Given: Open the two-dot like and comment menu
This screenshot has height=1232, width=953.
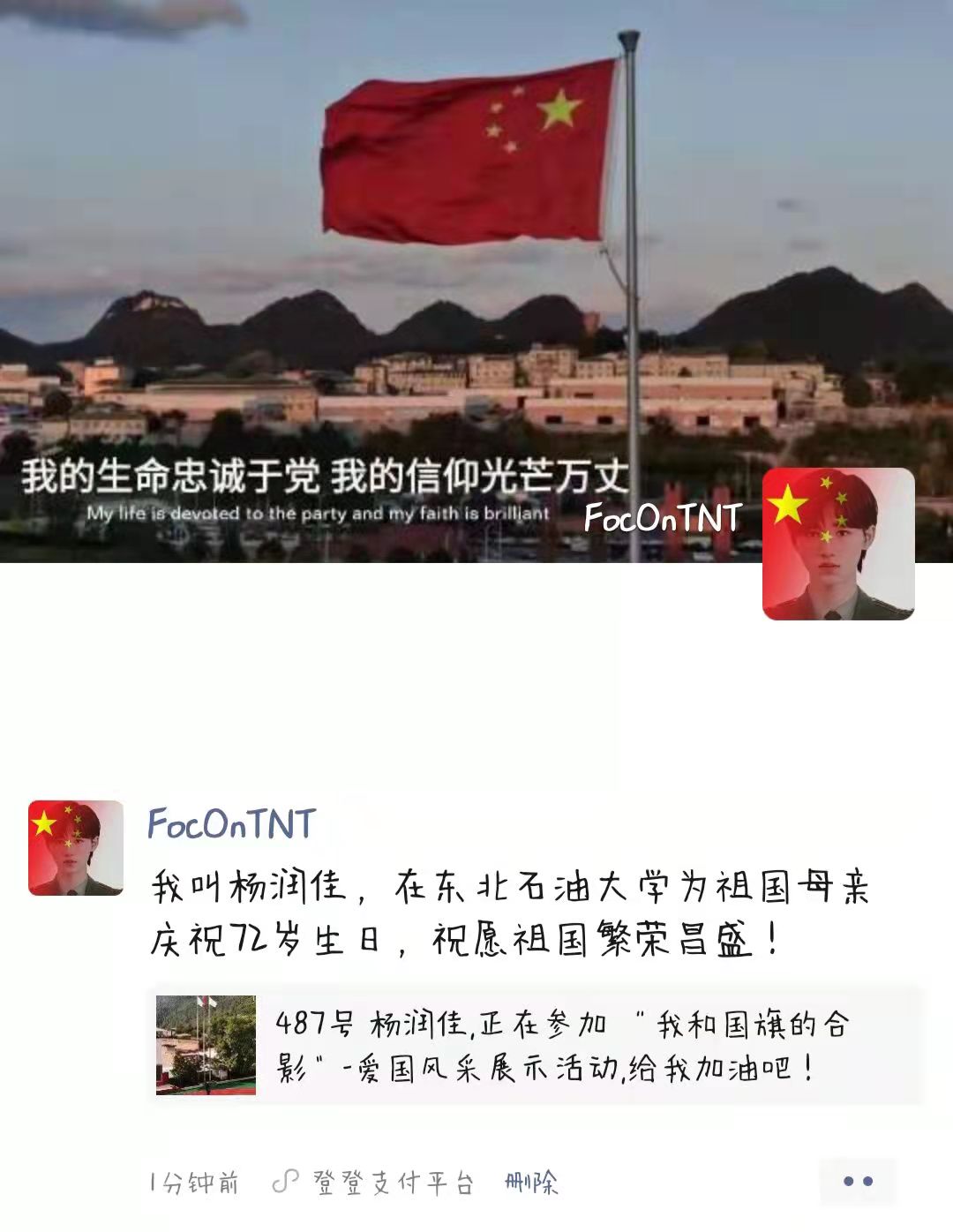Looking at the screenshot, I should [x=858, y=1181].
